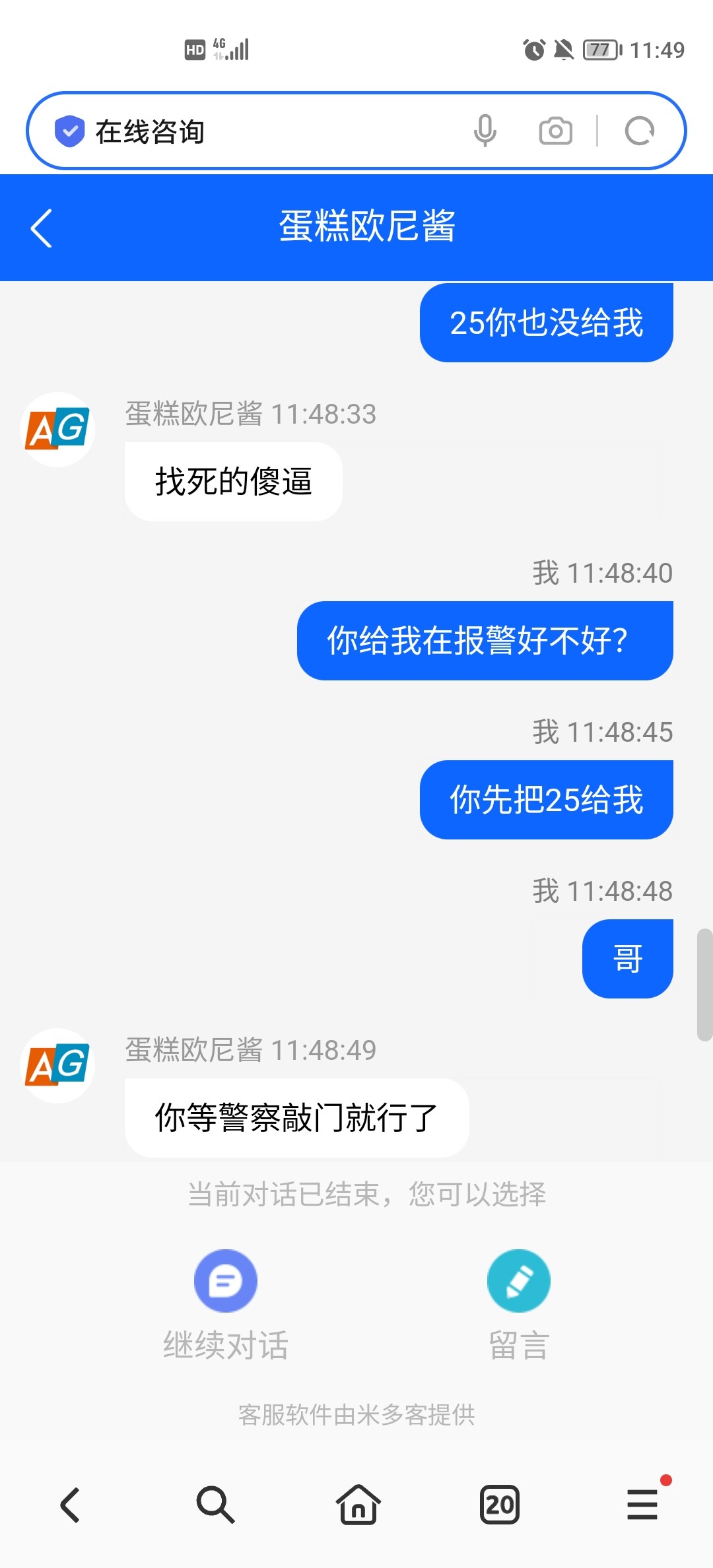Open the browser menu with three lines
713x1568 pixels.
click(642, 1505)
